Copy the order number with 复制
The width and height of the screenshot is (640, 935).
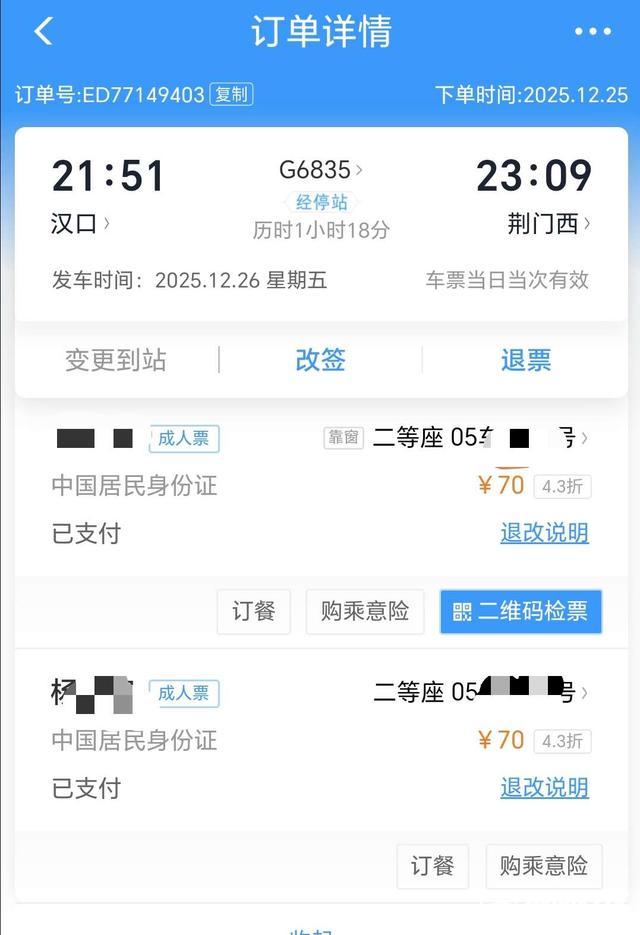pyautogui.click(x=231, y=95)
